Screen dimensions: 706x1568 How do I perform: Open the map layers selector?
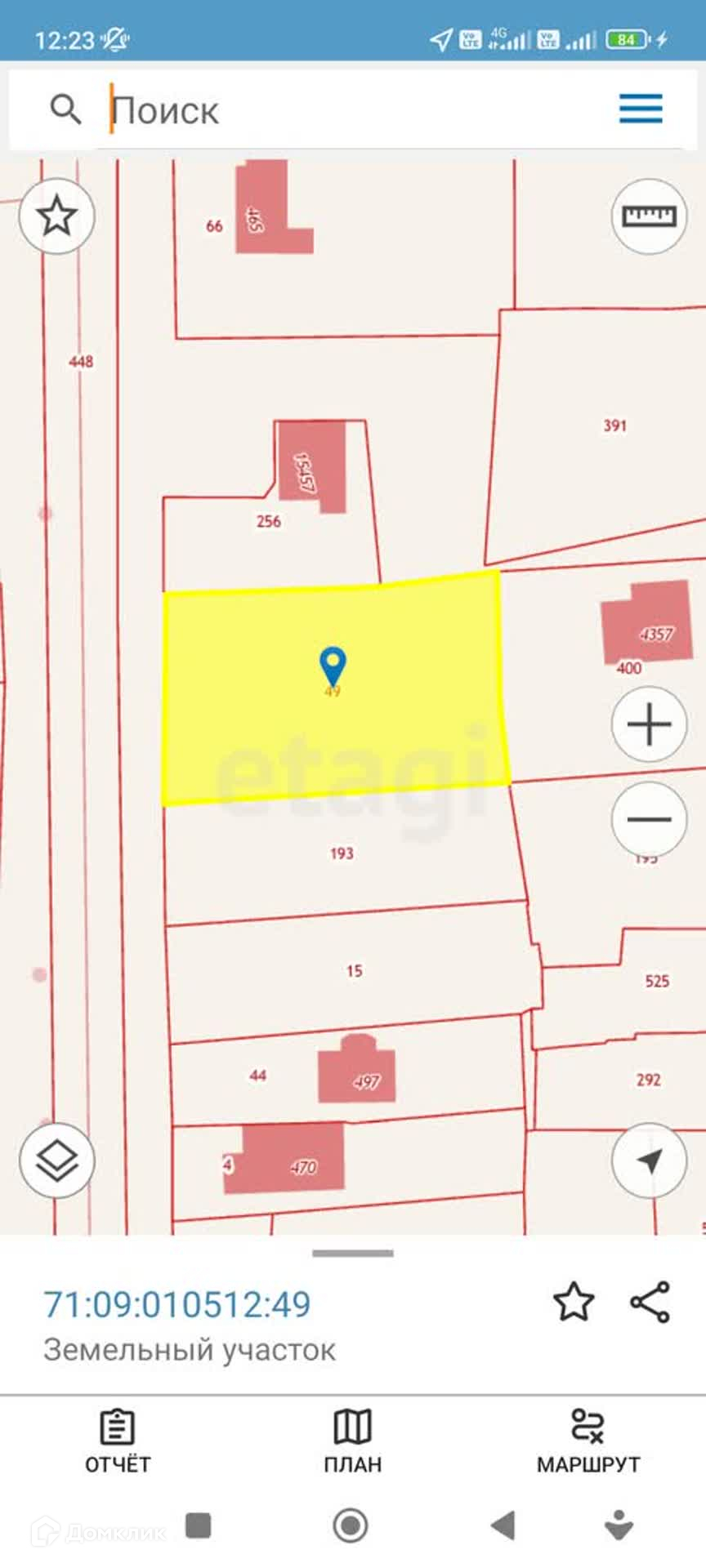(57, 1160)
